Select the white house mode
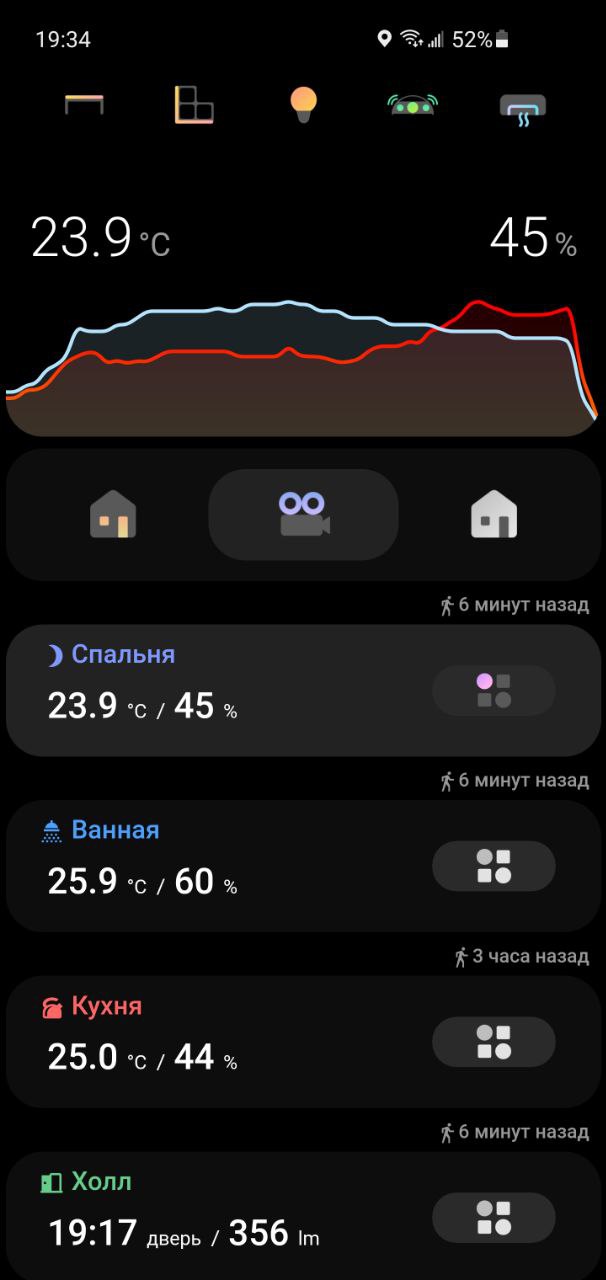Viewport: 606px width, 1280px height. pos(494,514)
